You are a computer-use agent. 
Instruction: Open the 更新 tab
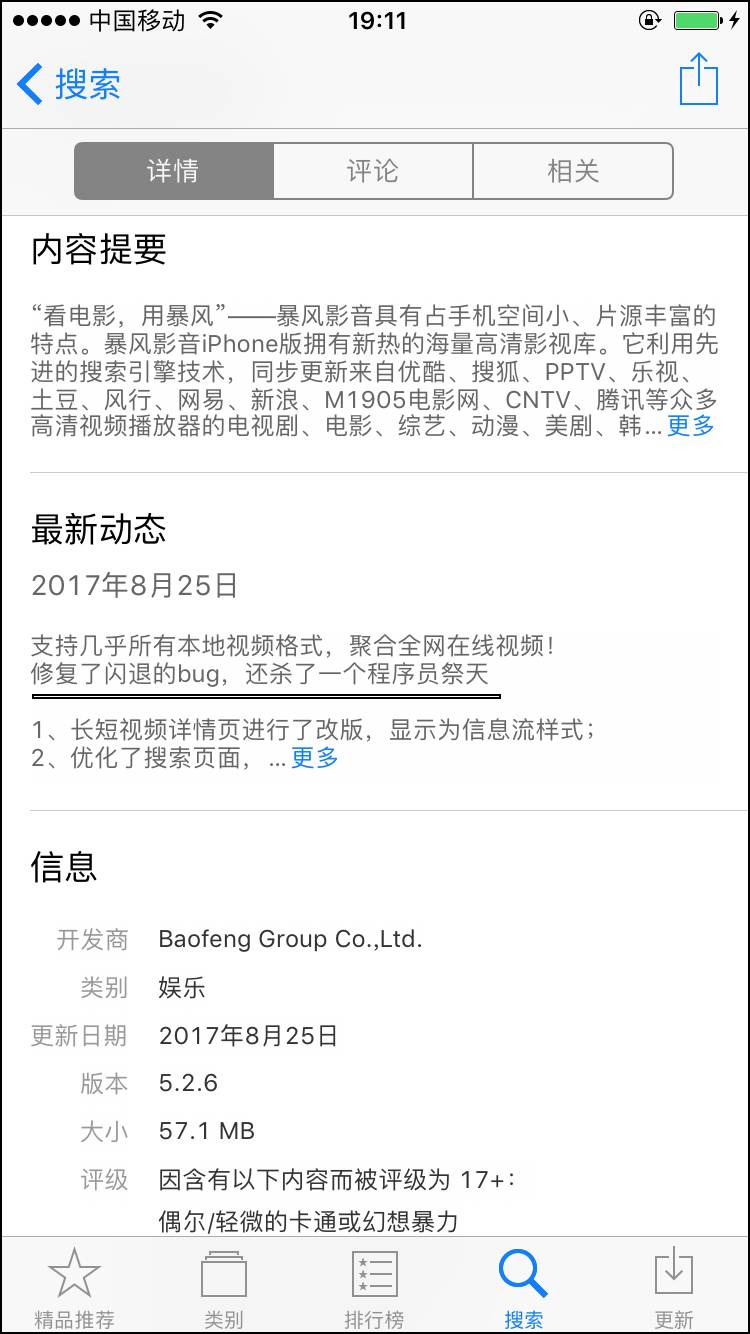(674, 1288)
